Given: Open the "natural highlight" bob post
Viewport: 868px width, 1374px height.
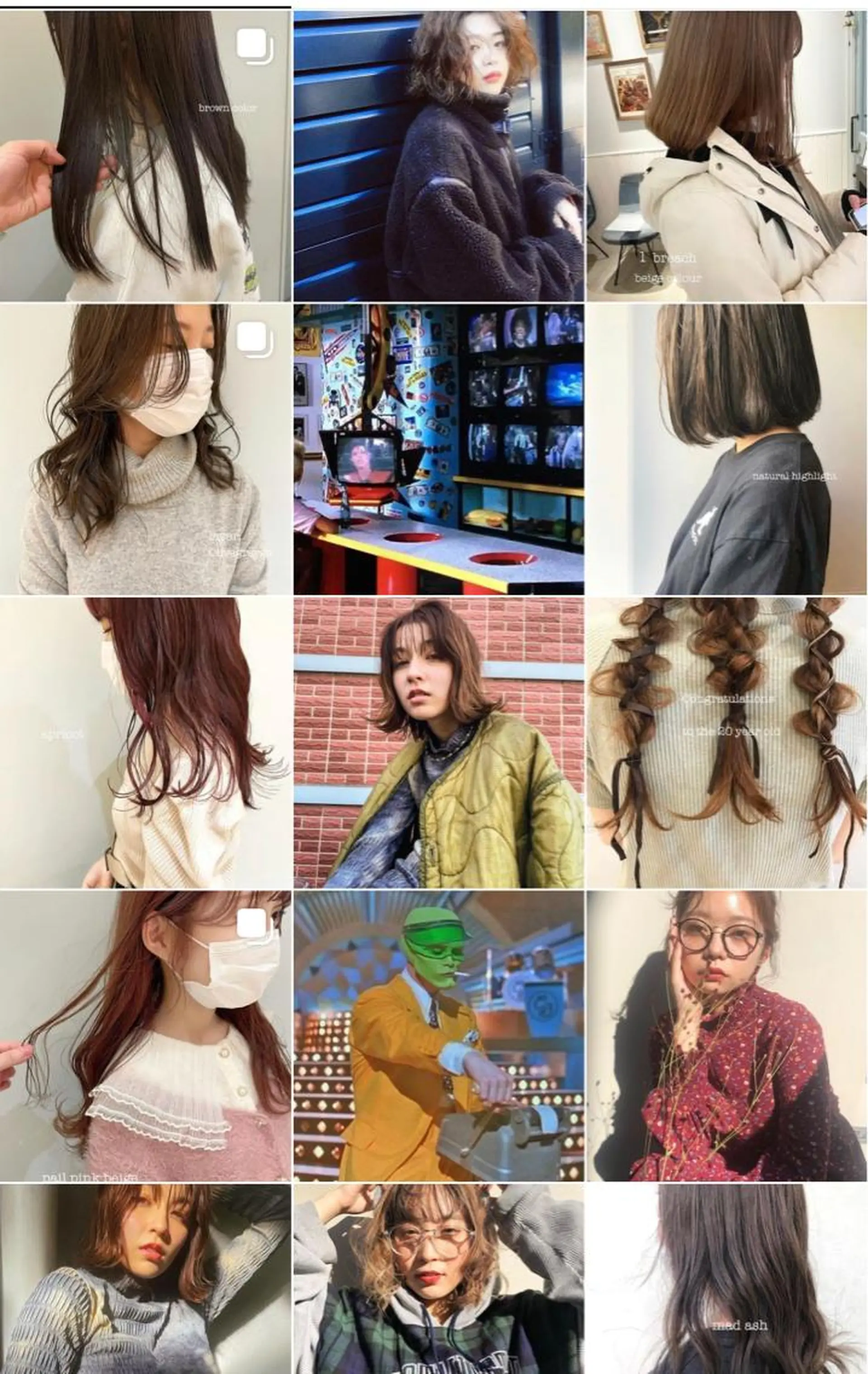Looking at the screenshot, I should [727, 449].
